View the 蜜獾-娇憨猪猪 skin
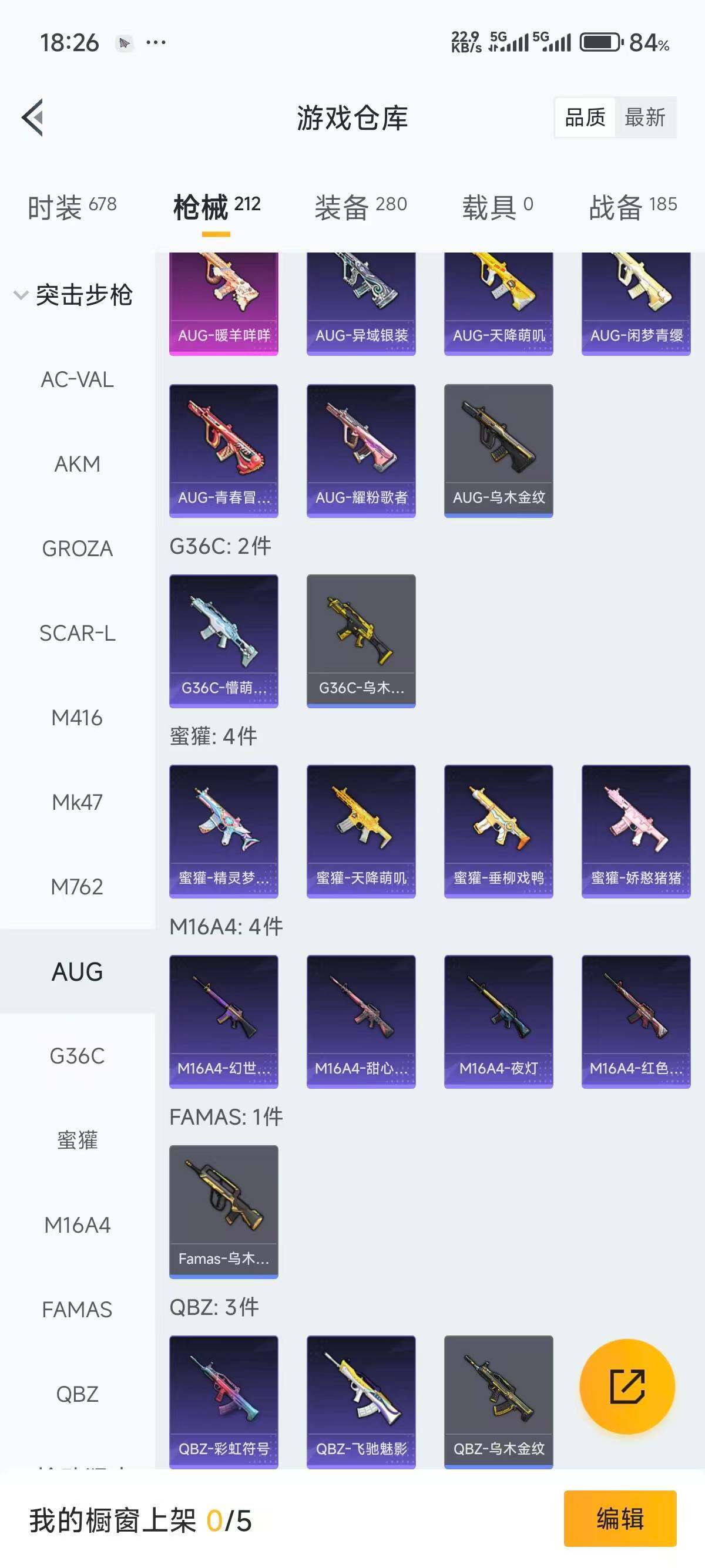This screenshot has height=1568, width=705. point(636,831)
